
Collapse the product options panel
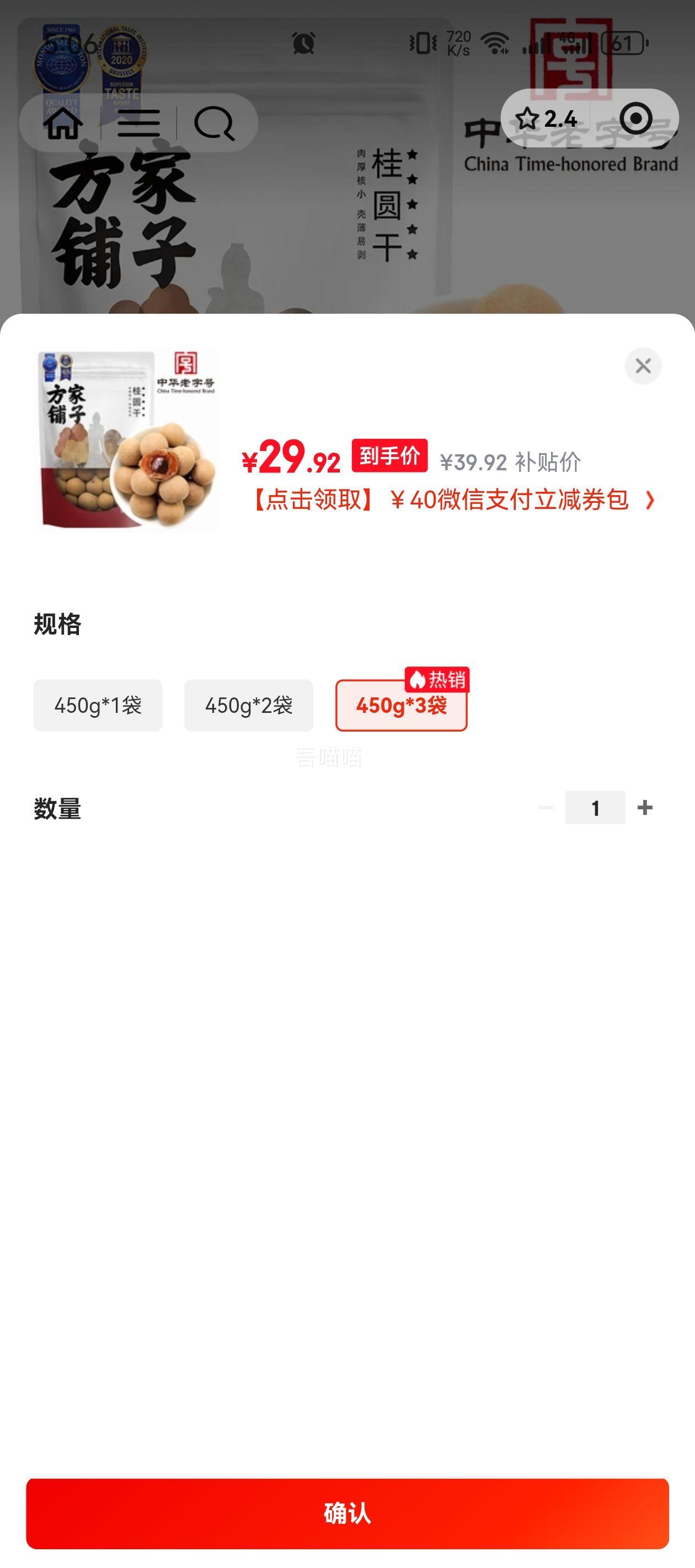tap(643, 366)
